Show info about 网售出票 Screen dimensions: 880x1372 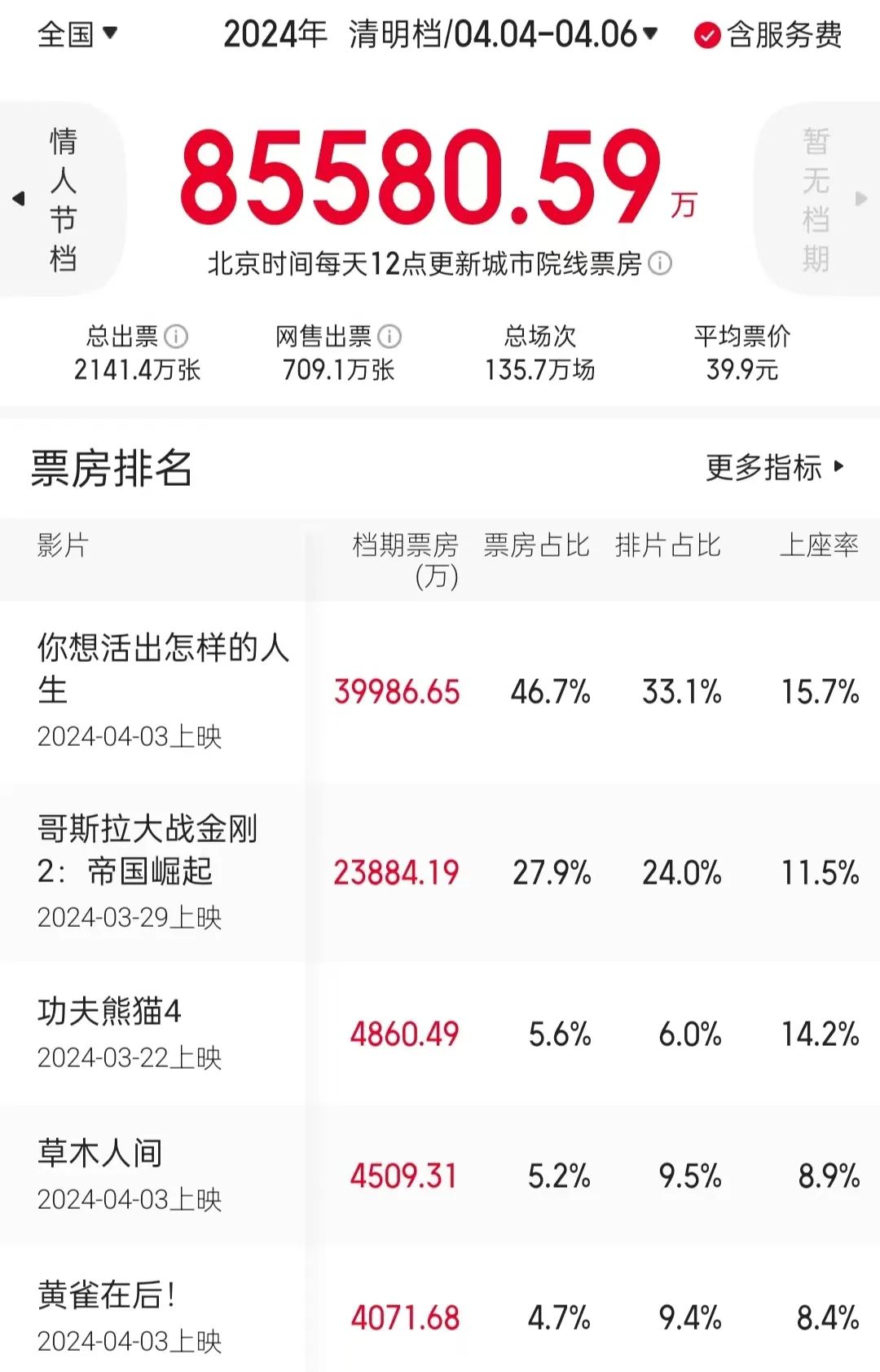389,336
